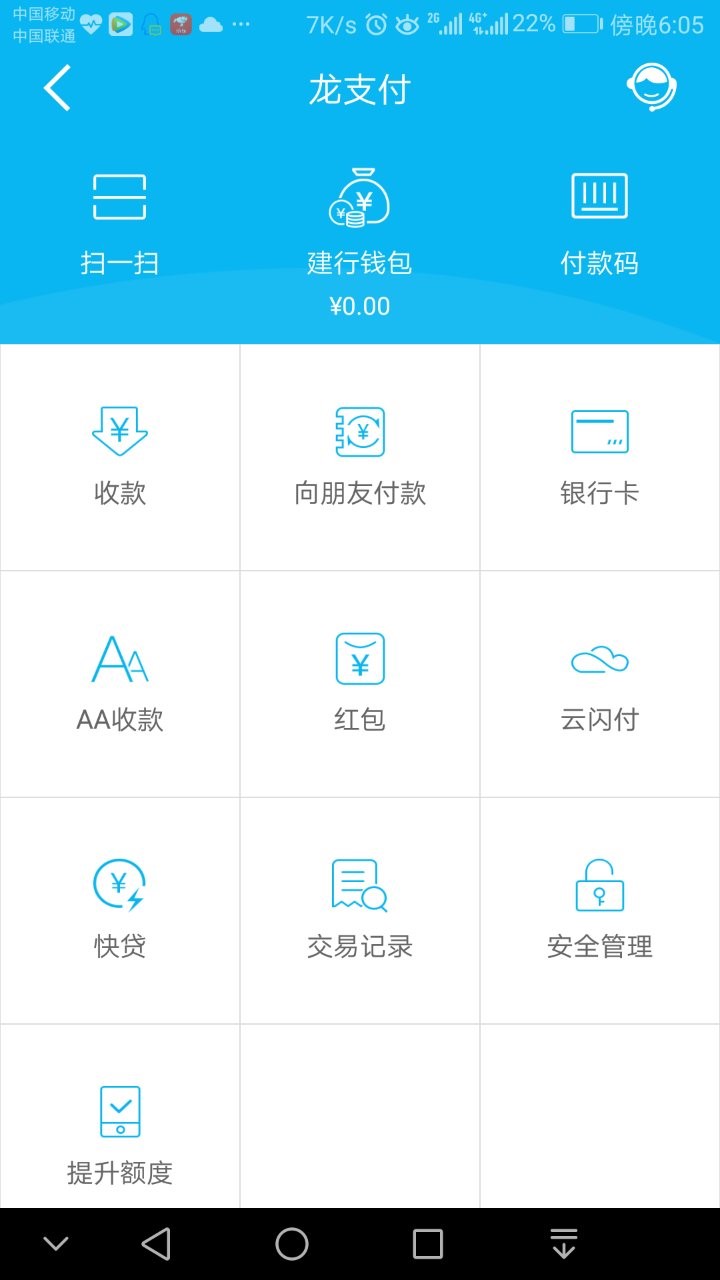
Task: View 交易记录 transaction history
Action: tap(360, 910)
